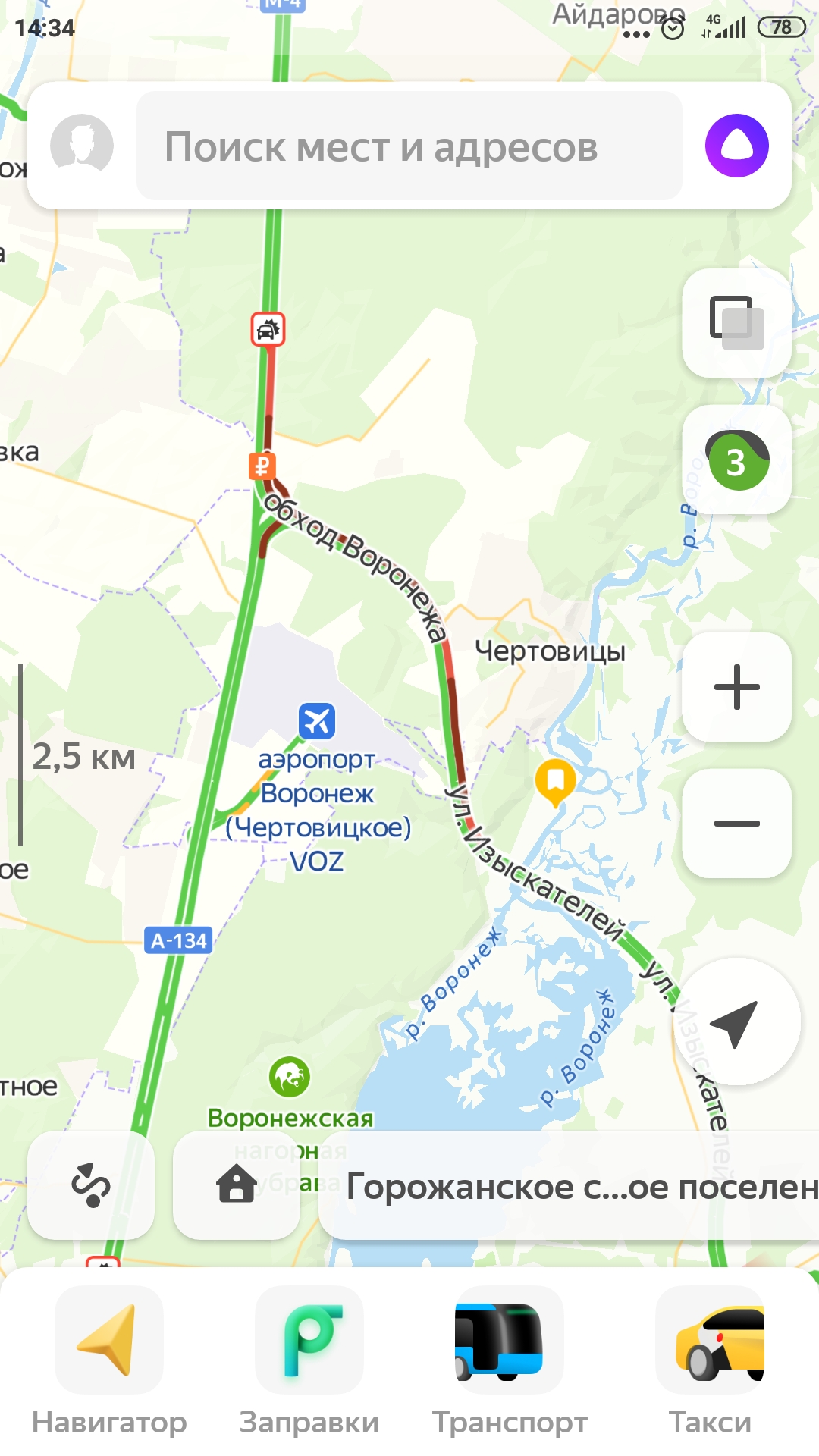This screenshot has height=1456, width=819.
Task: Tap the toll road ruble marker
Action: point(262,466)
